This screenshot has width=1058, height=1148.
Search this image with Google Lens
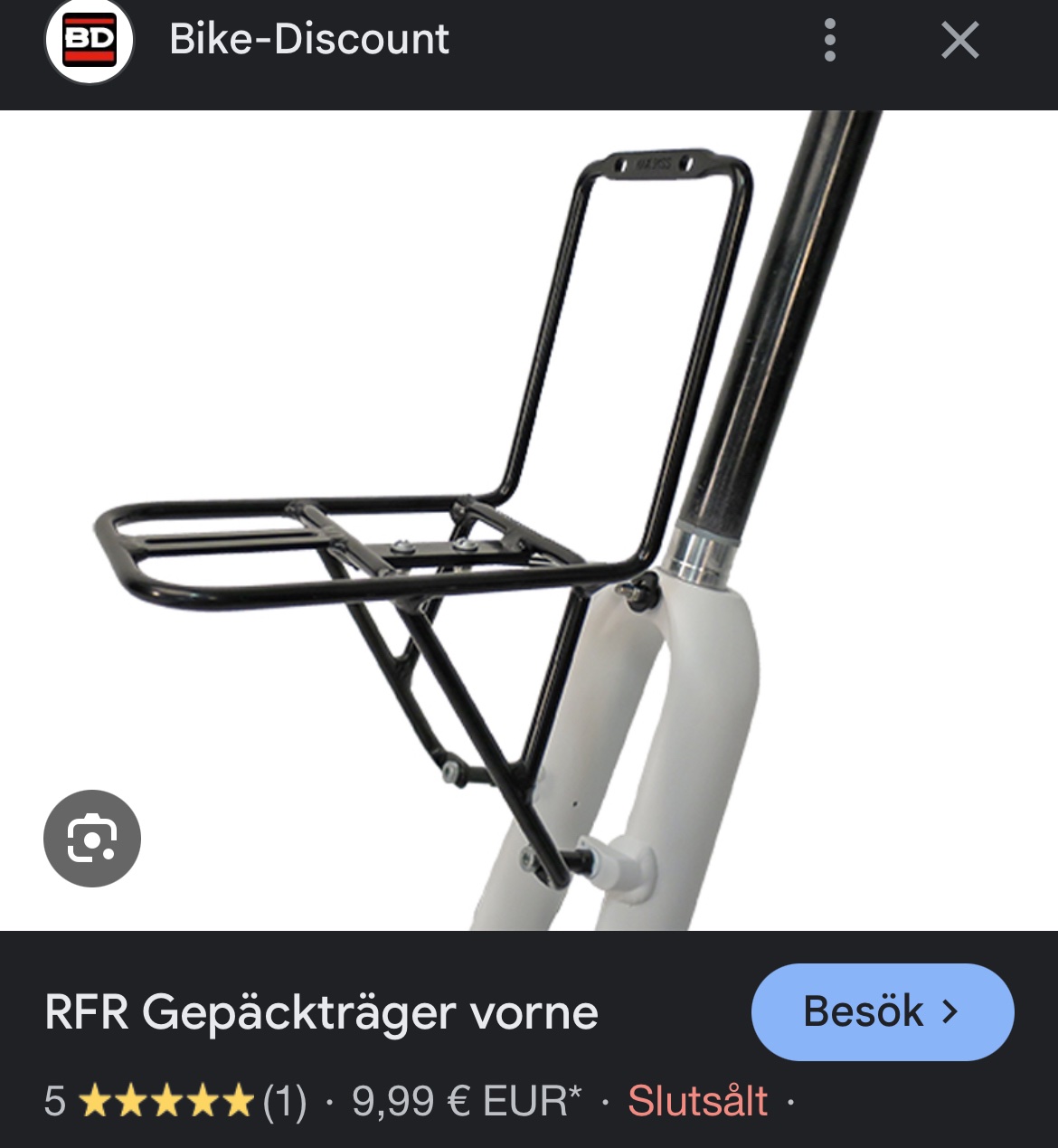coord(92,839)
